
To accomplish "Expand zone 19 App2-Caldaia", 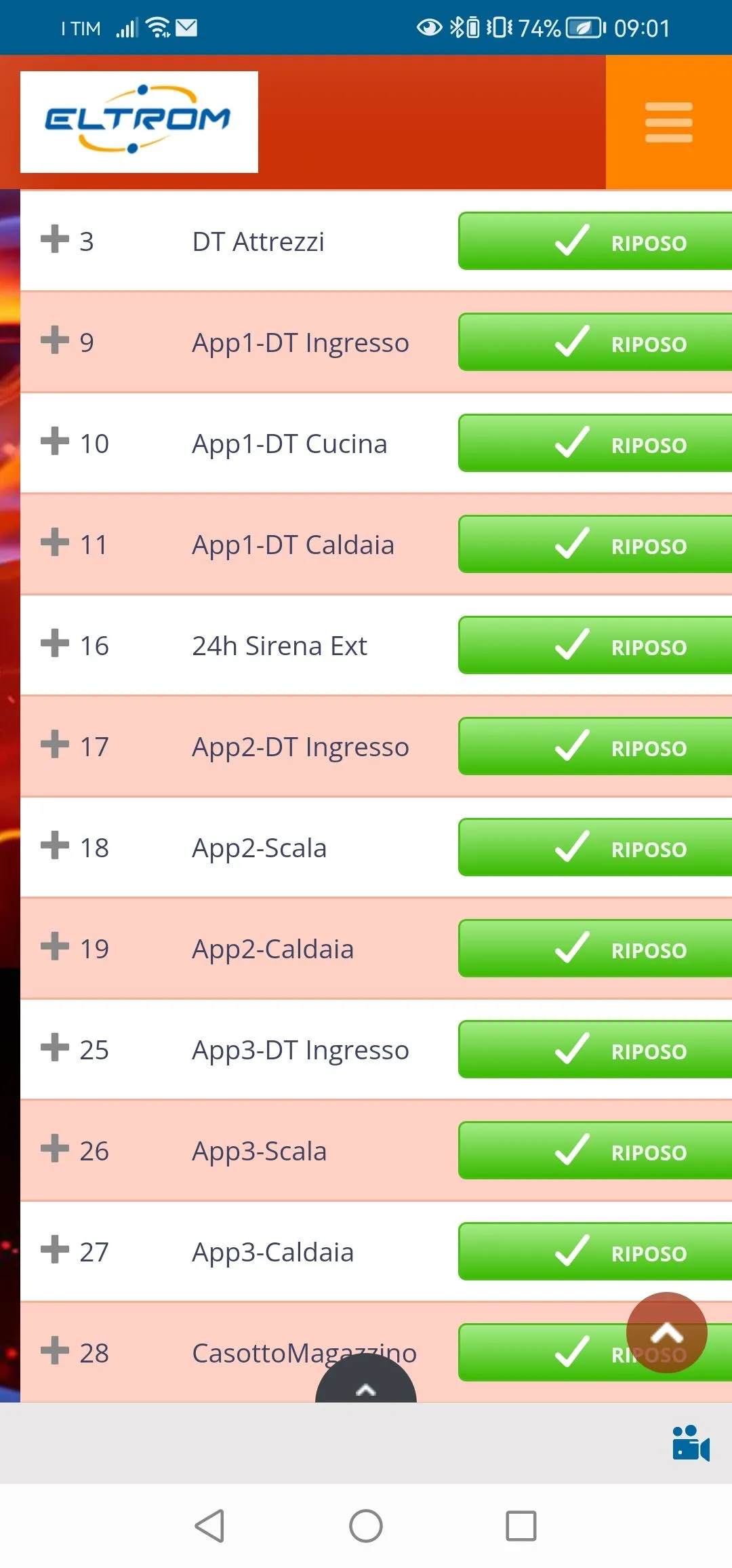I will [x=55, y=947].
